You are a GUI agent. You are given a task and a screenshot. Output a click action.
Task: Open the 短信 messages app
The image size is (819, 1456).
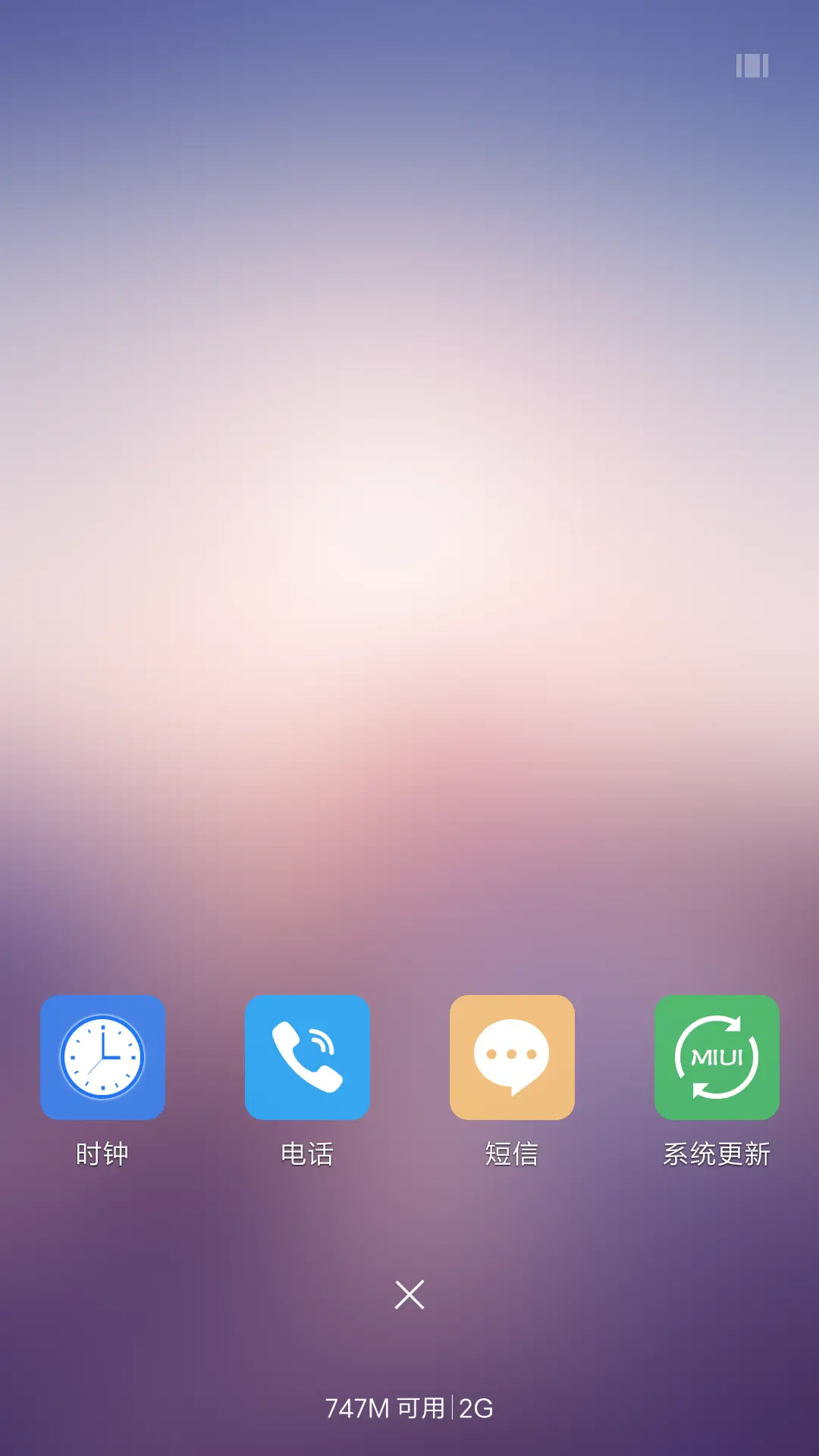512,1057
